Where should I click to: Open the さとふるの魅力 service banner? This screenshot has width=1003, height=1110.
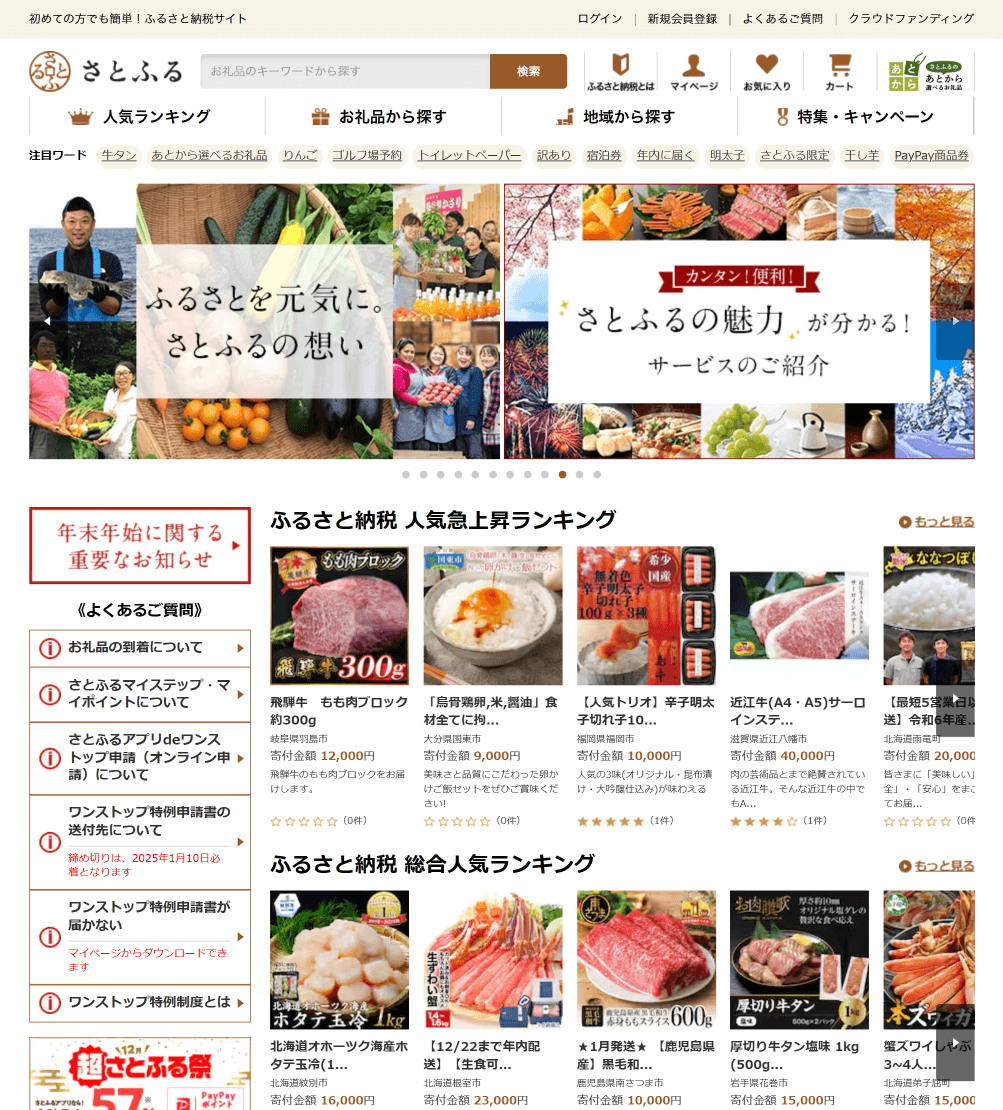tap(739, 321)
